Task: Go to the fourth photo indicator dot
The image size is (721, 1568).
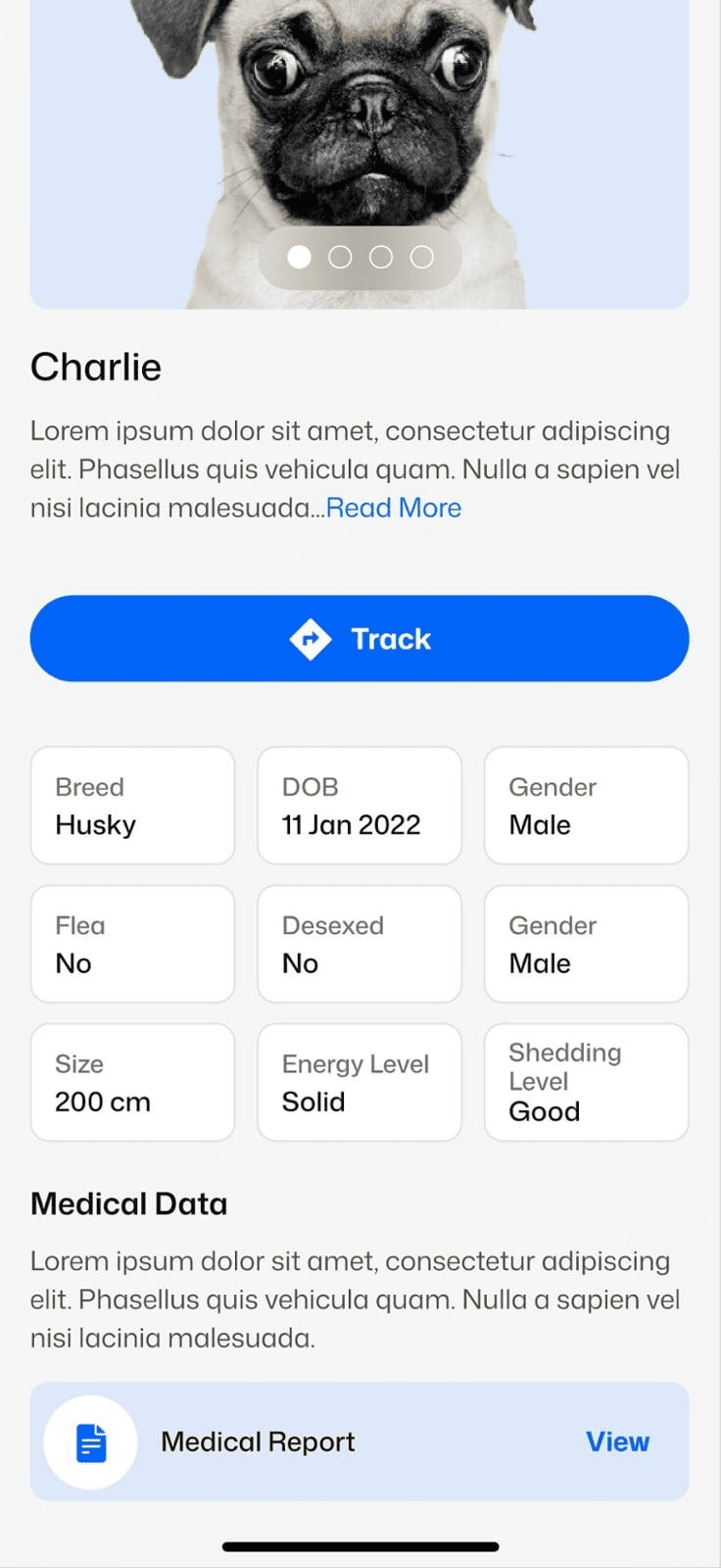Action: click(422, 257)
